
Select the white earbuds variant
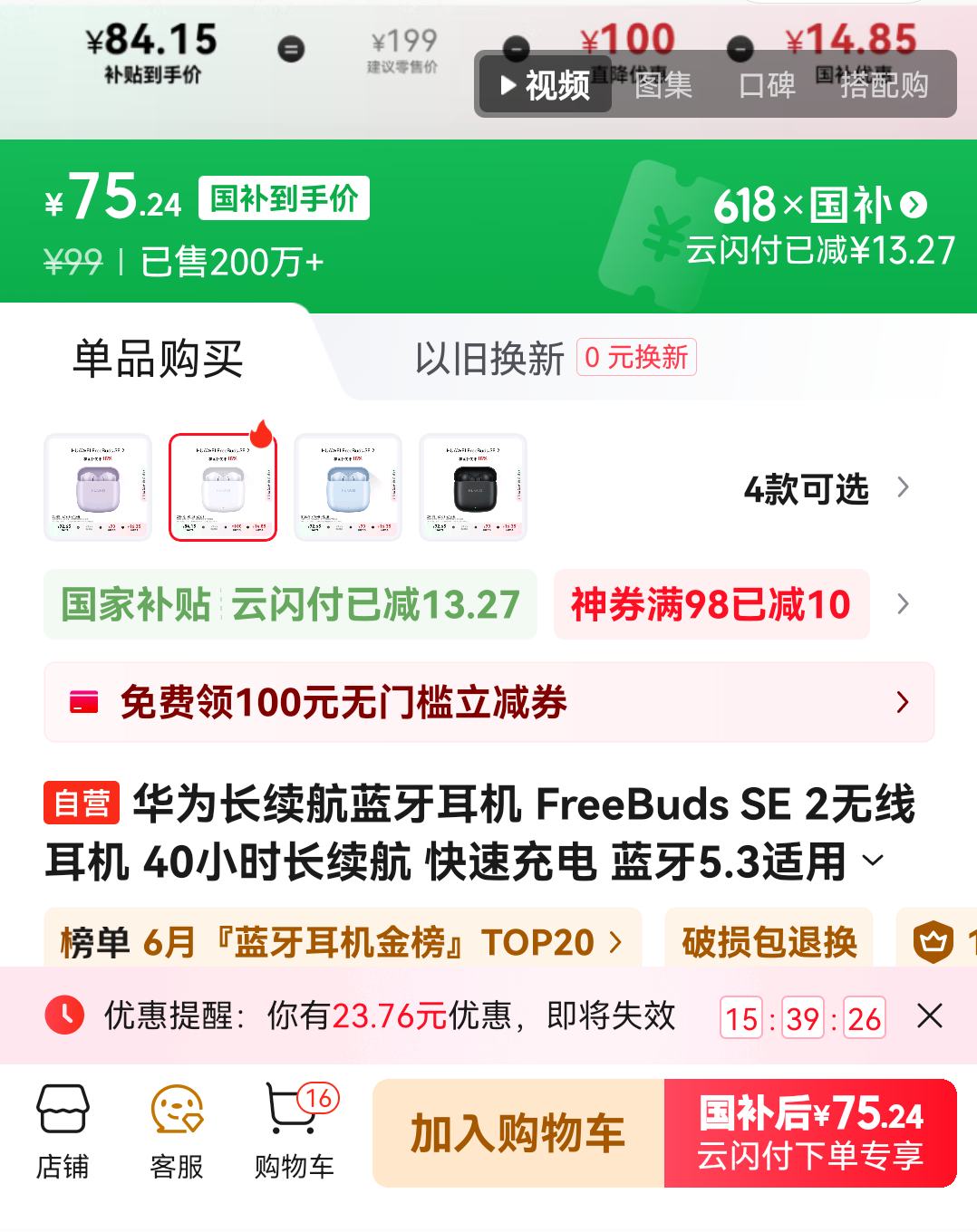(x=223, y=487)
